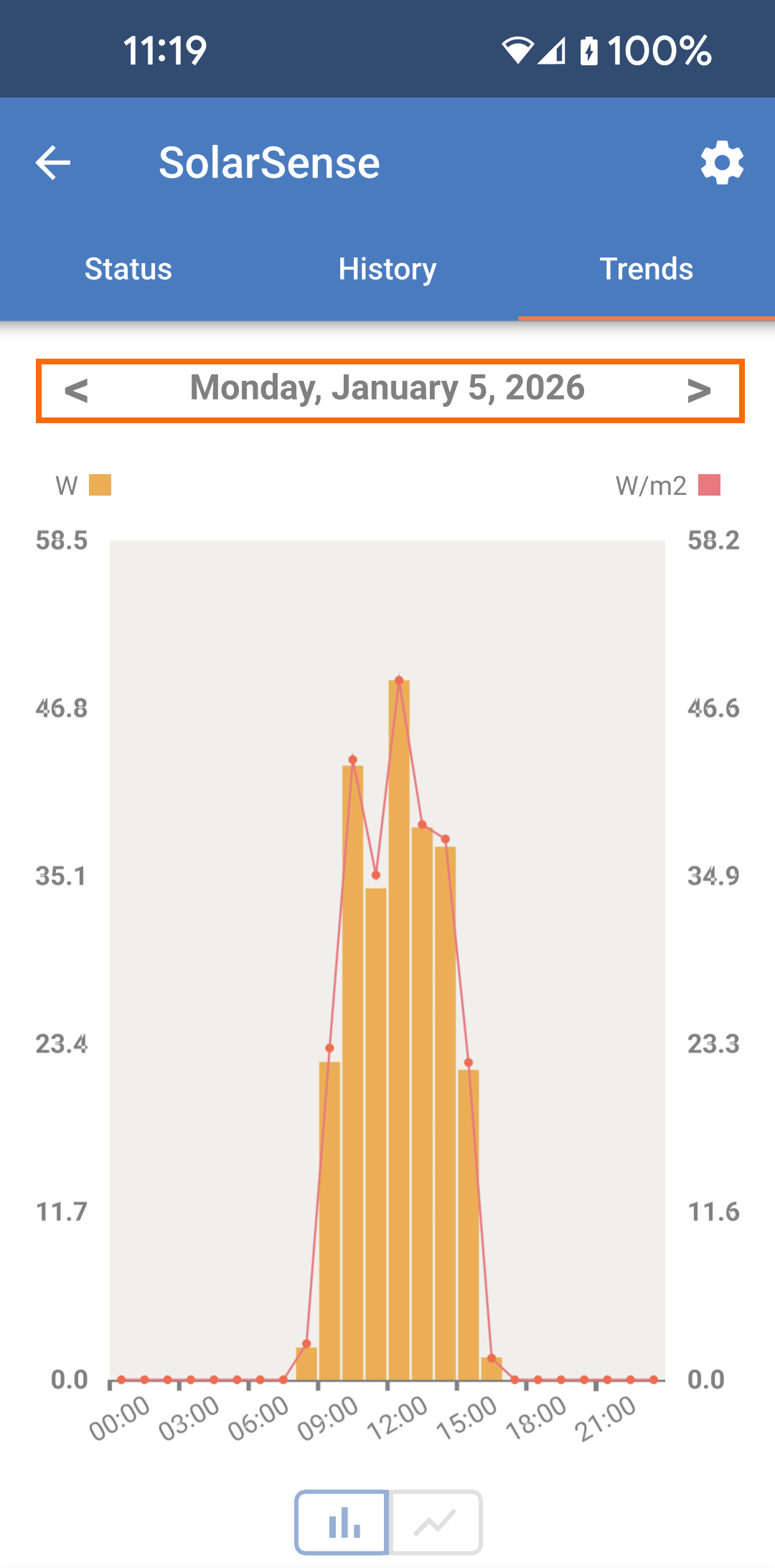Tap the peak data point near noon
The width and height of the screenshot is (775, 1568).
click(399, 679)
